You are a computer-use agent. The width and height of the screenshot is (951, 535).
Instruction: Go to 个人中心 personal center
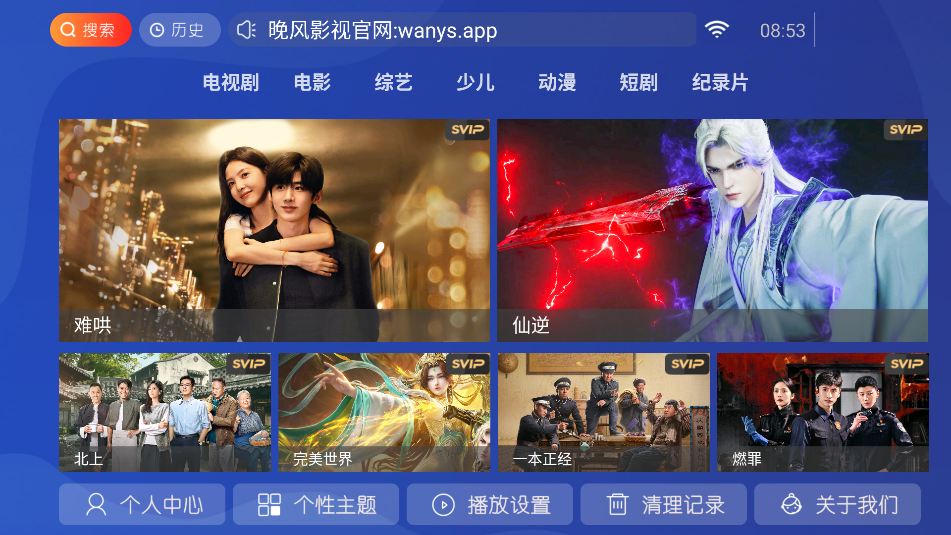click(x=142, y=505)
